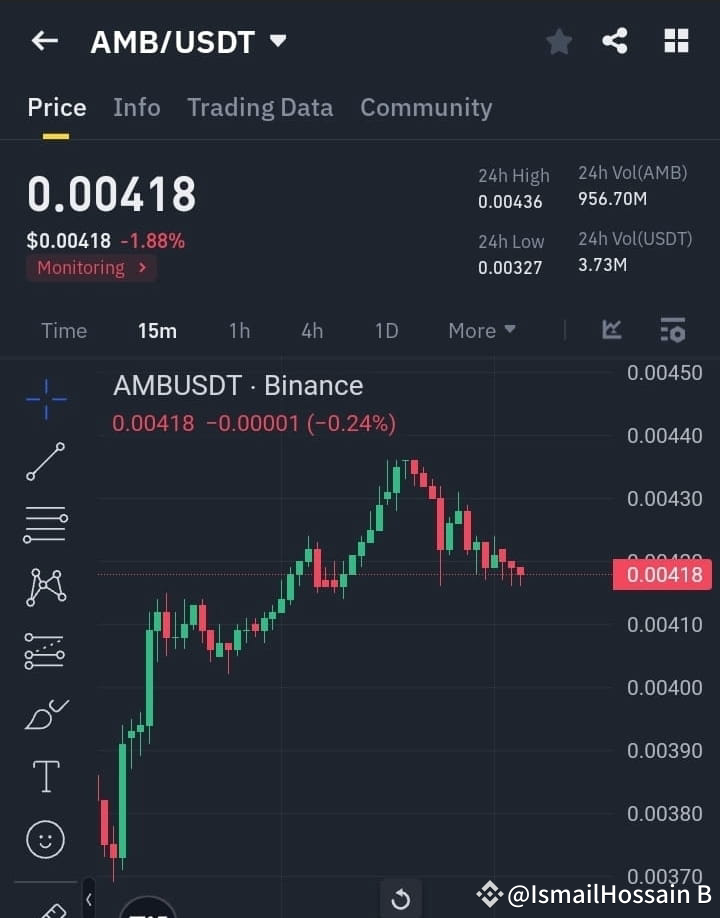The image size is (720, 918).
Task: Open the Info tab
Action: pyautogui.click(x=137, y=107)
